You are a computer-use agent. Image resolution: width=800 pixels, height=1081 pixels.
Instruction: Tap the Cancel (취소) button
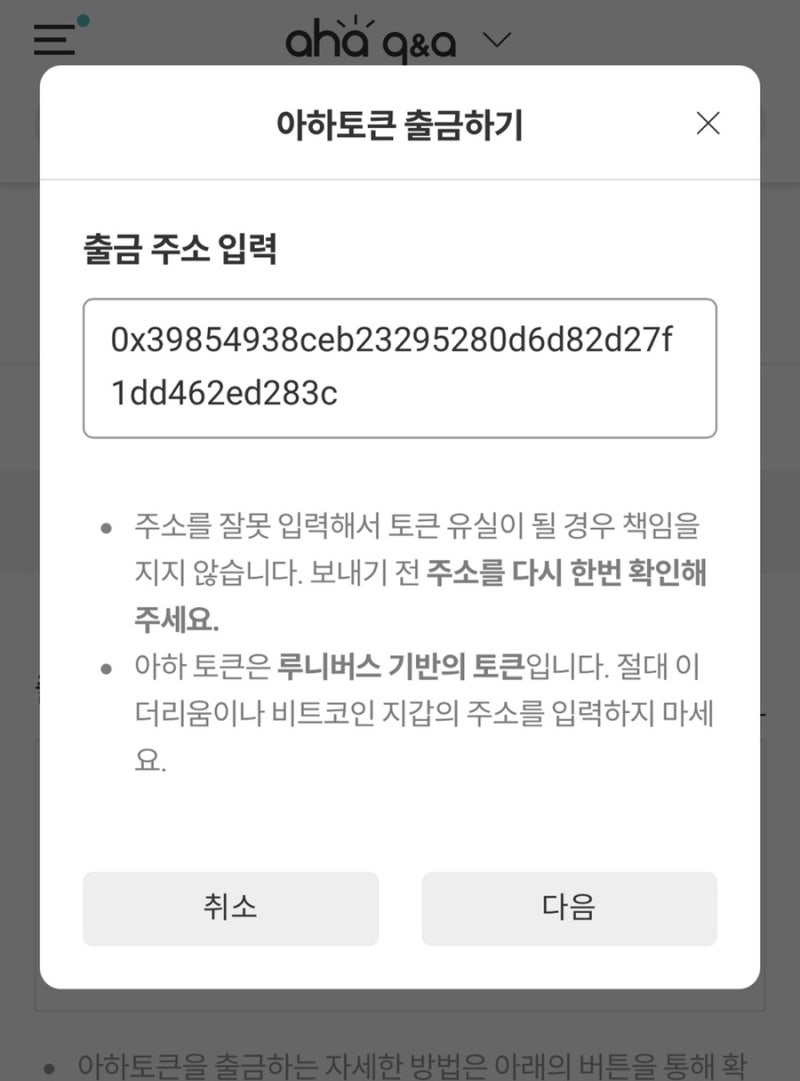point(231,908)
